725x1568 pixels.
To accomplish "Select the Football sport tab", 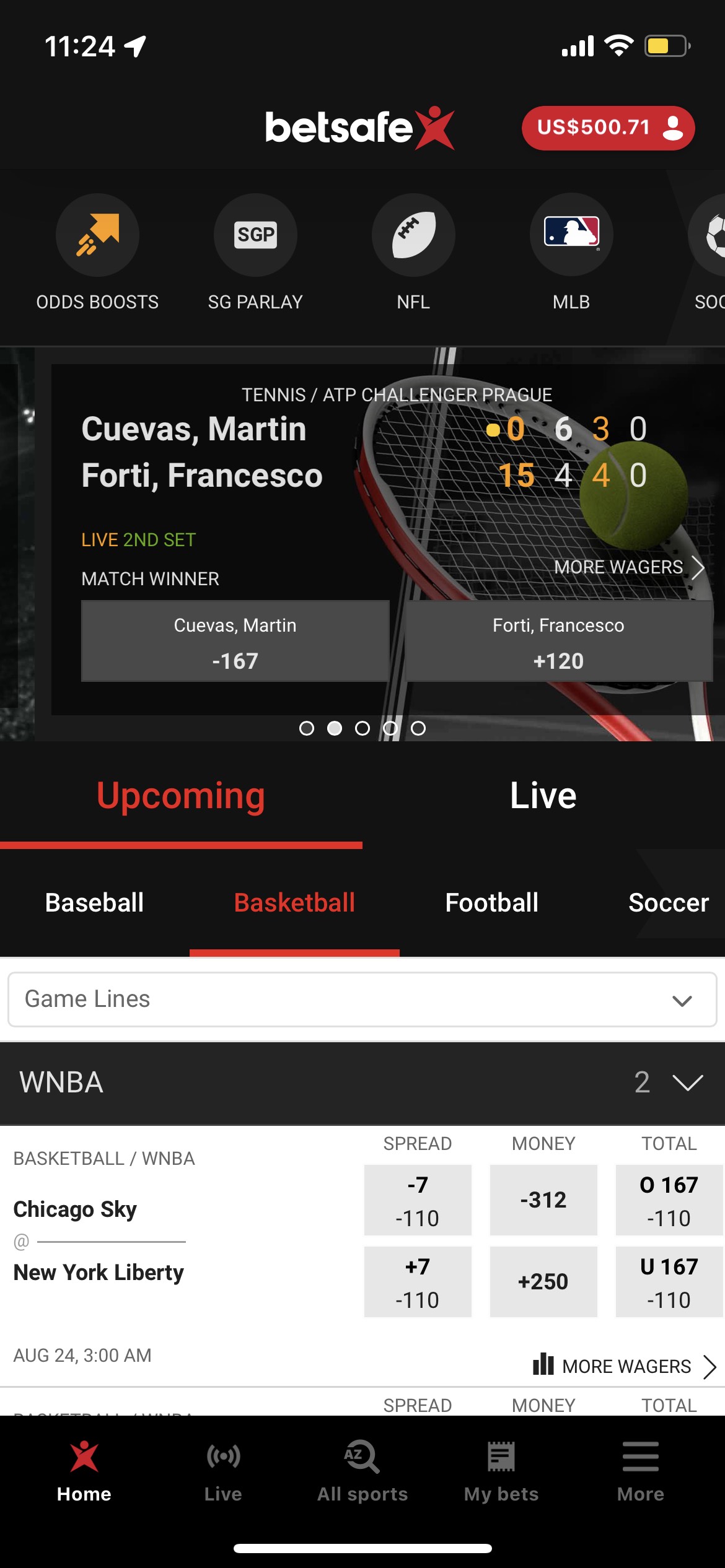I will click(491, 903).
